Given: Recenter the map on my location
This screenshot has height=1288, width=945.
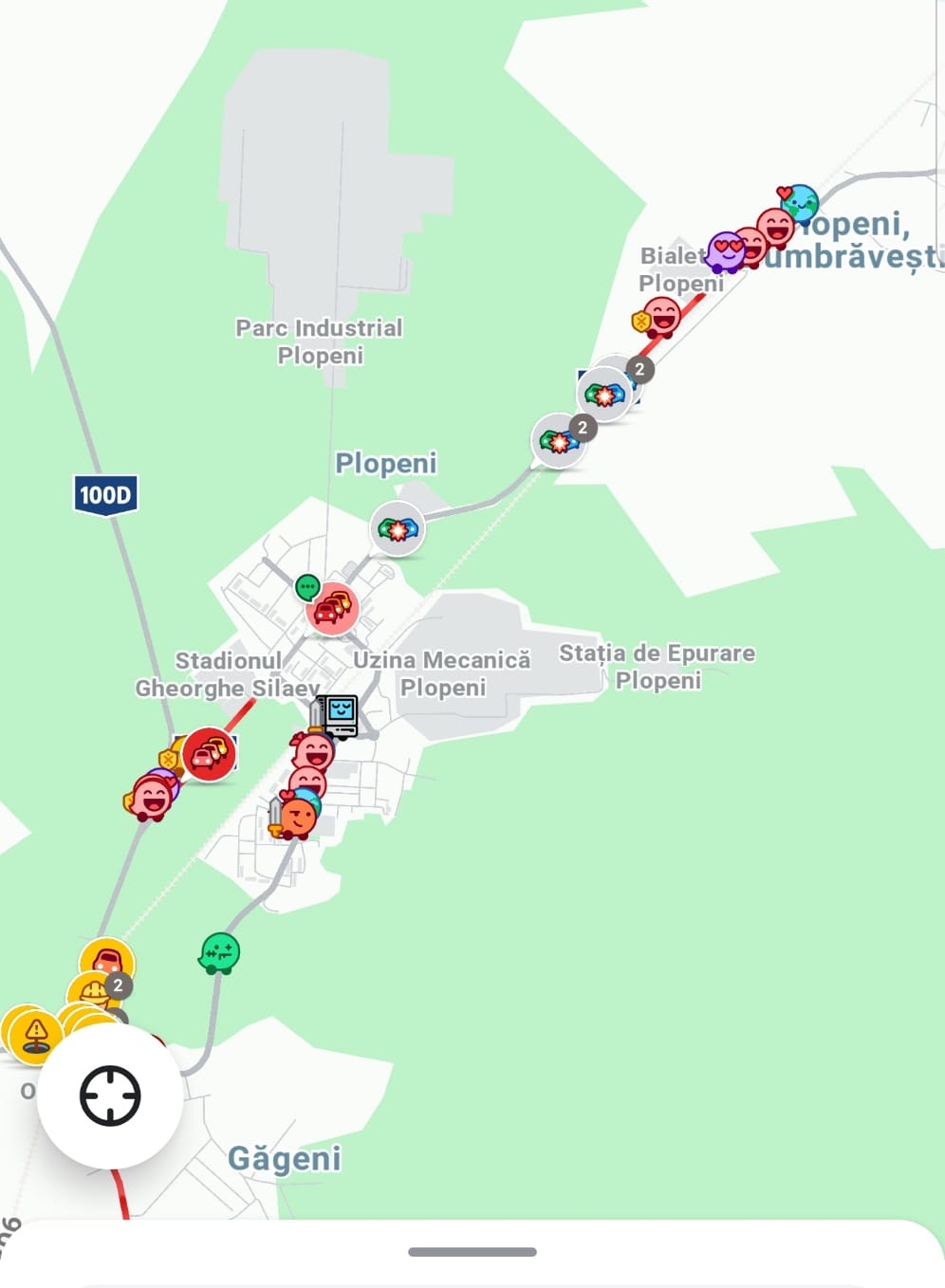Looking at the screenshot, I should (x=110, y=1095).
